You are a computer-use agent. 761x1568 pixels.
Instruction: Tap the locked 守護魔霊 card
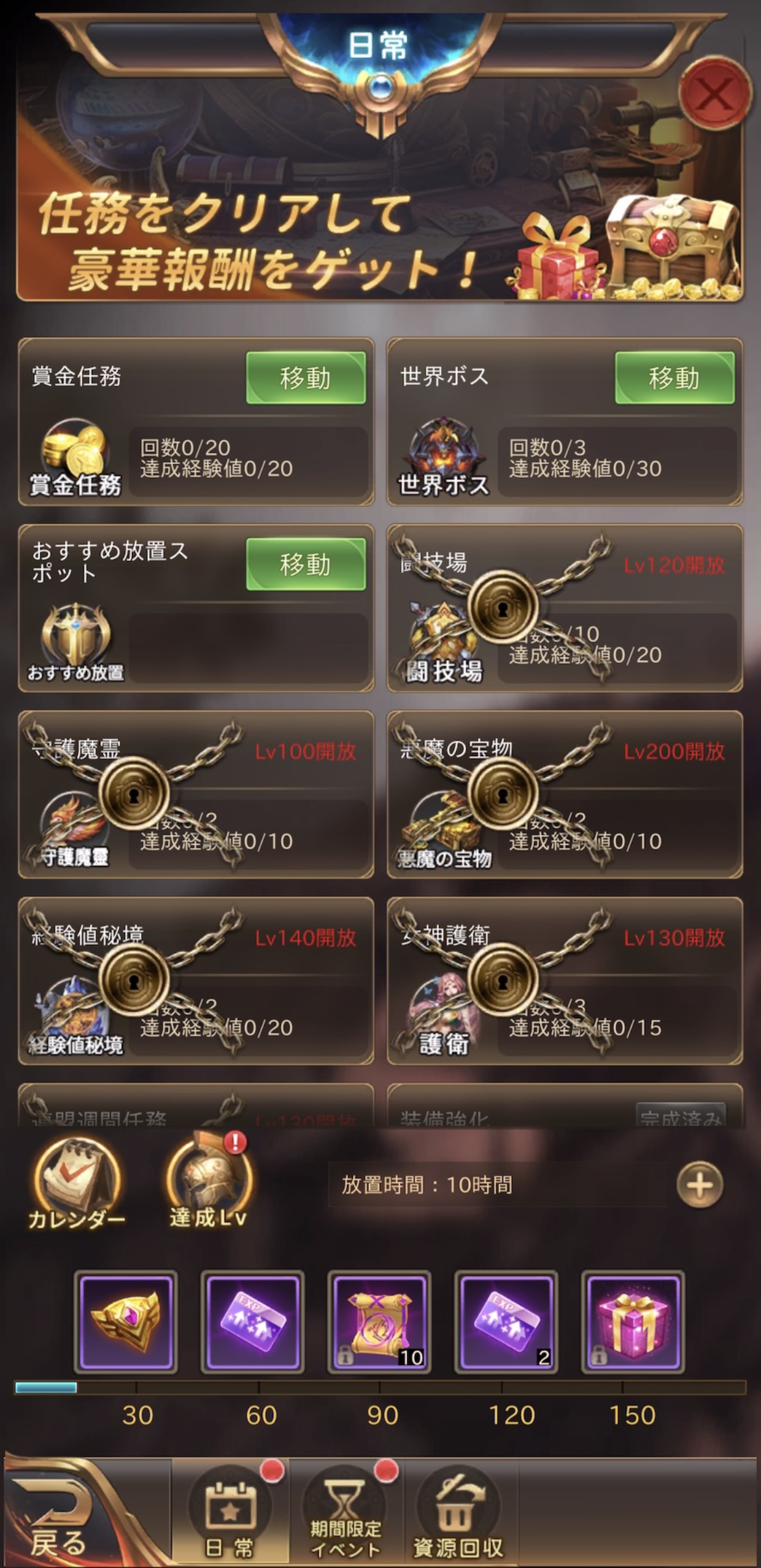point(196,794)
